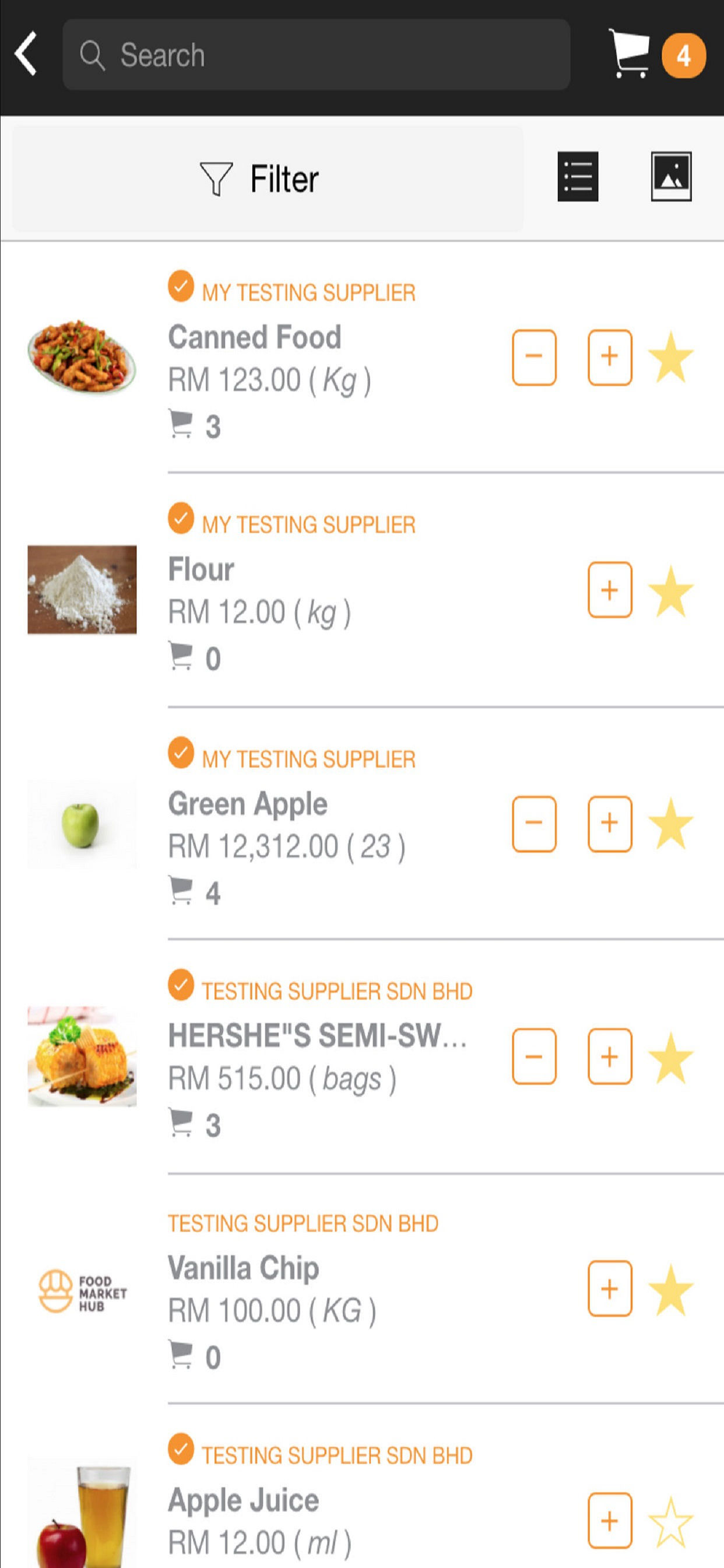Open the shopping cart
The width and height of the screenshot is (724, 1568).
(657, 55)
